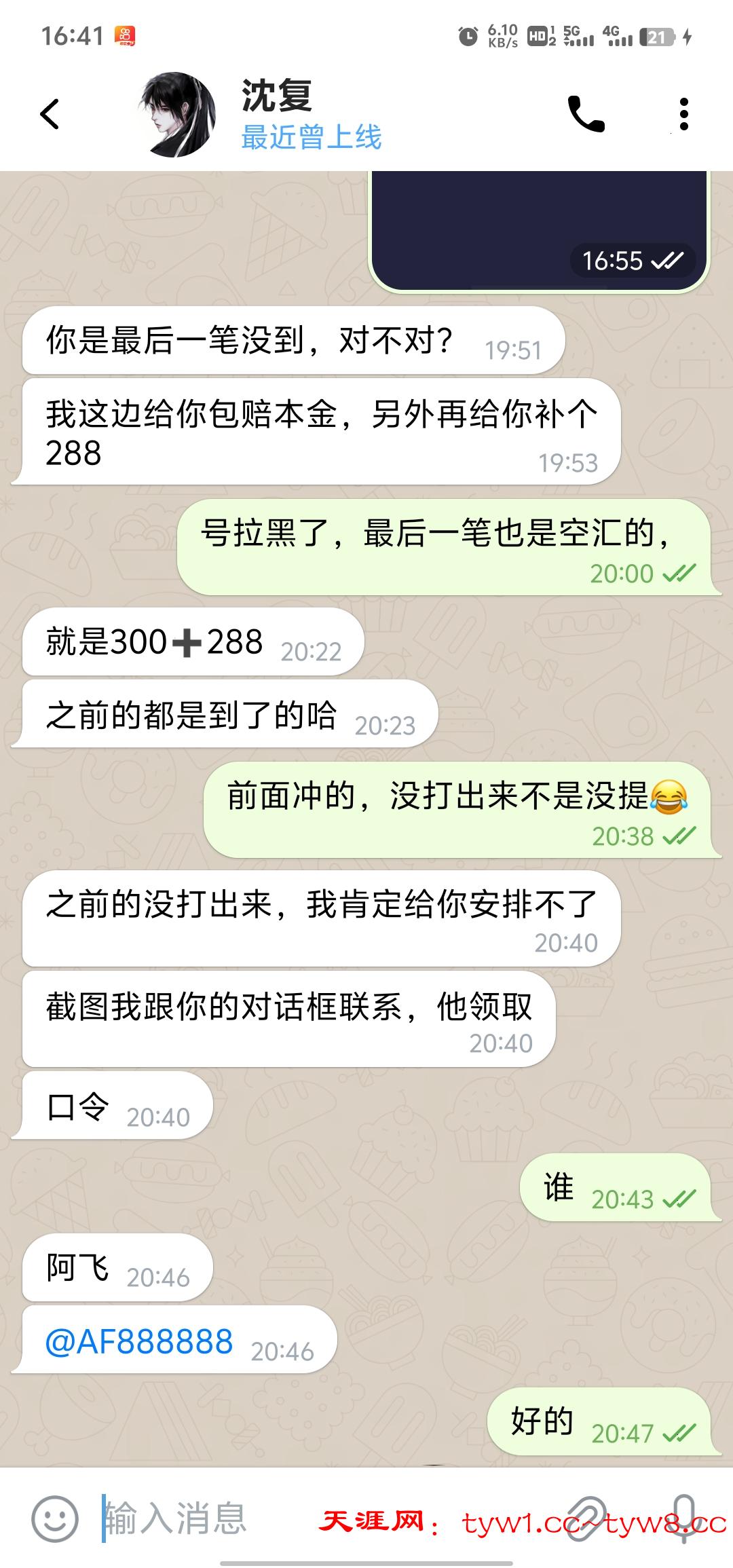Open 沈复's profile avatar
This screenshot has width=733, height=1568.
176,114
